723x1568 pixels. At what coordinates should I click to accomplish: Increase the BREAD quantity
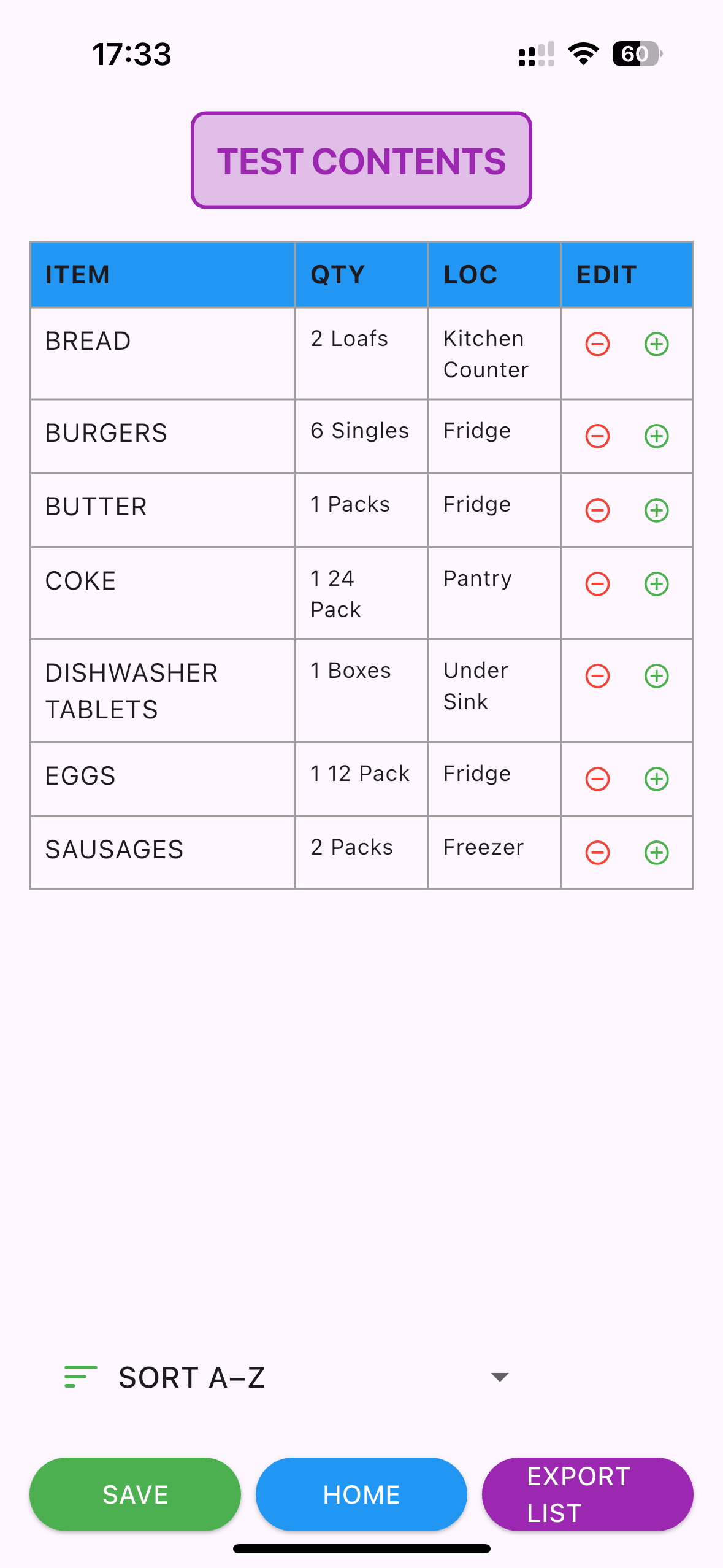(x=656, y=345)
